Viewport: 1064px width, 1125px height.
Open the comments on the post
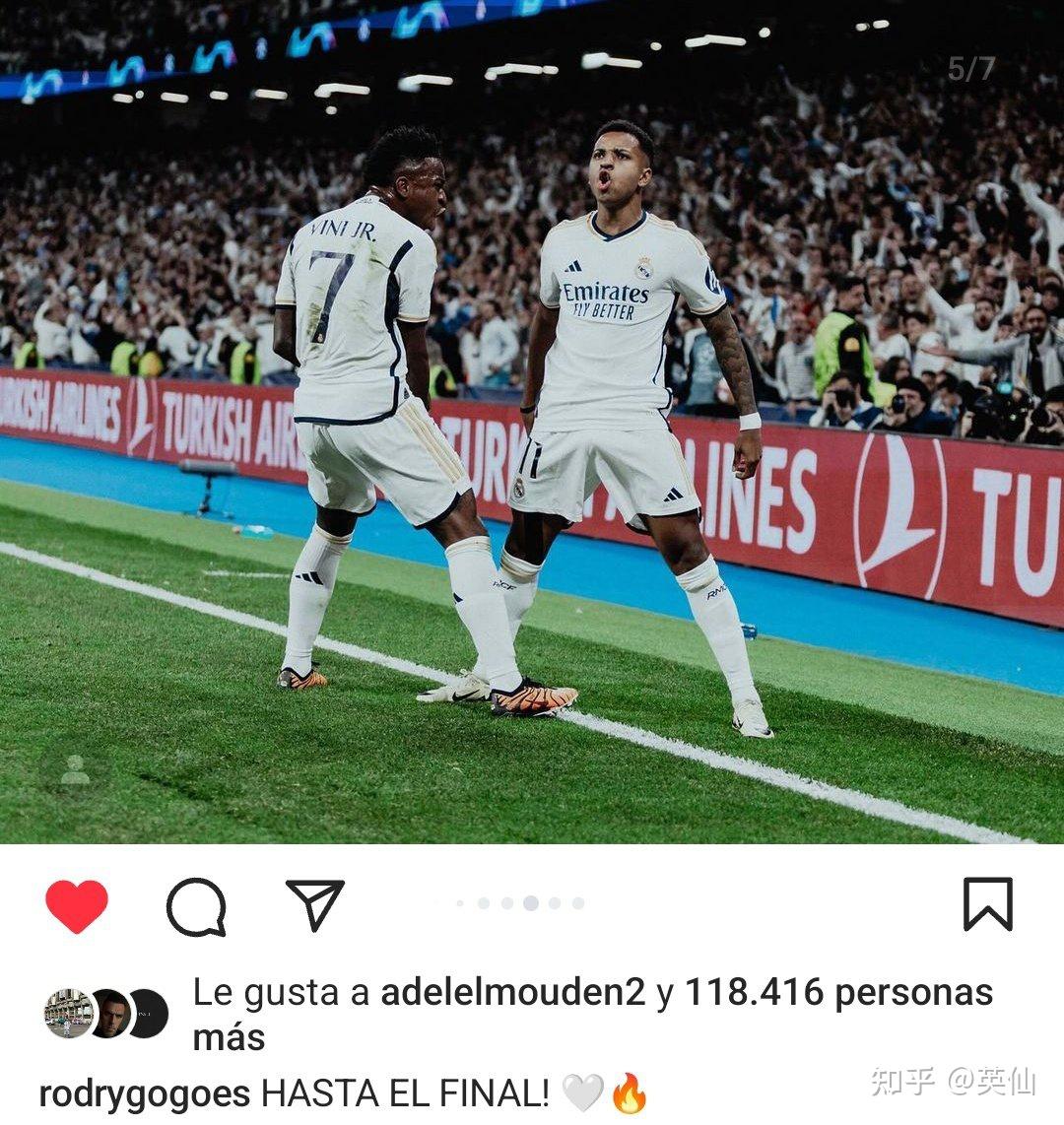point(196,906)
